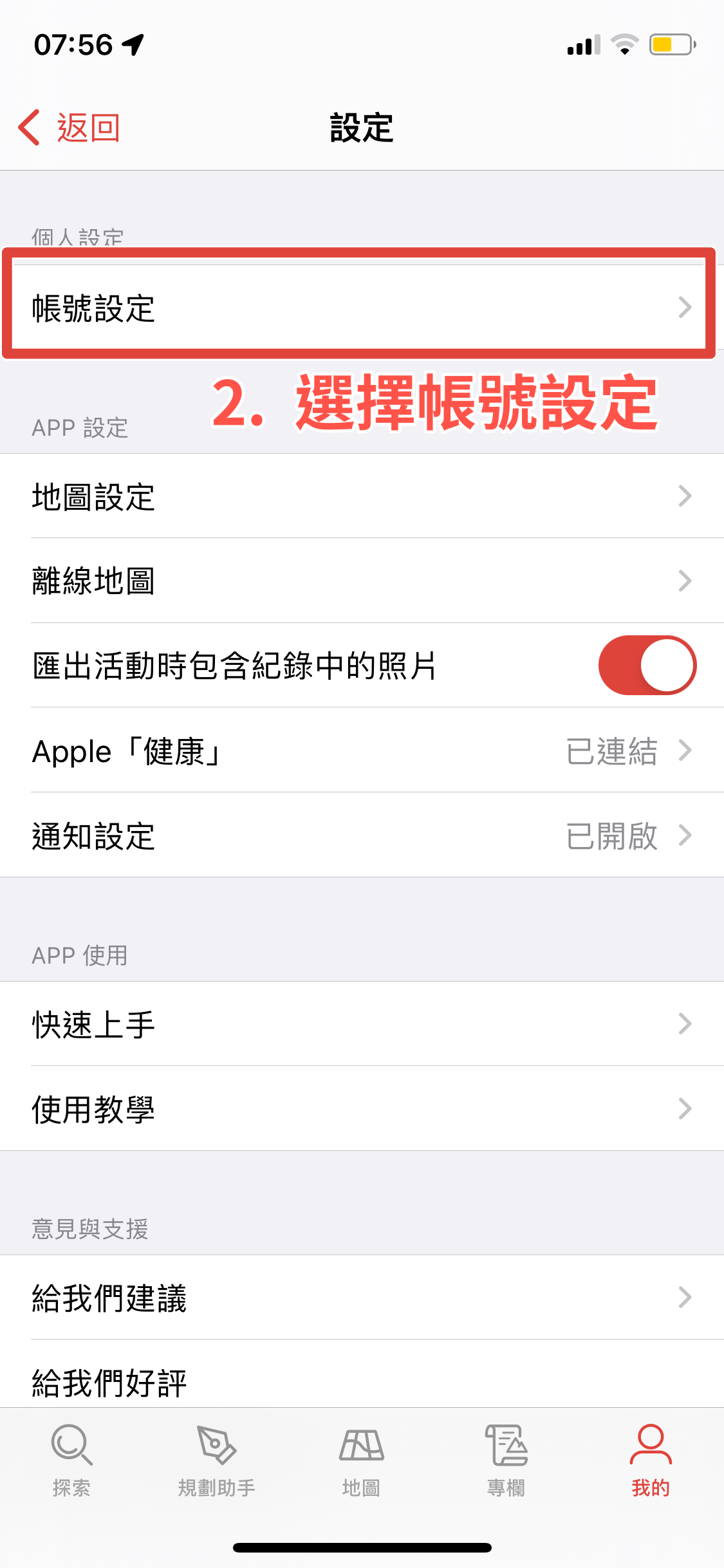Open 帳號設定 account settings

362,307
